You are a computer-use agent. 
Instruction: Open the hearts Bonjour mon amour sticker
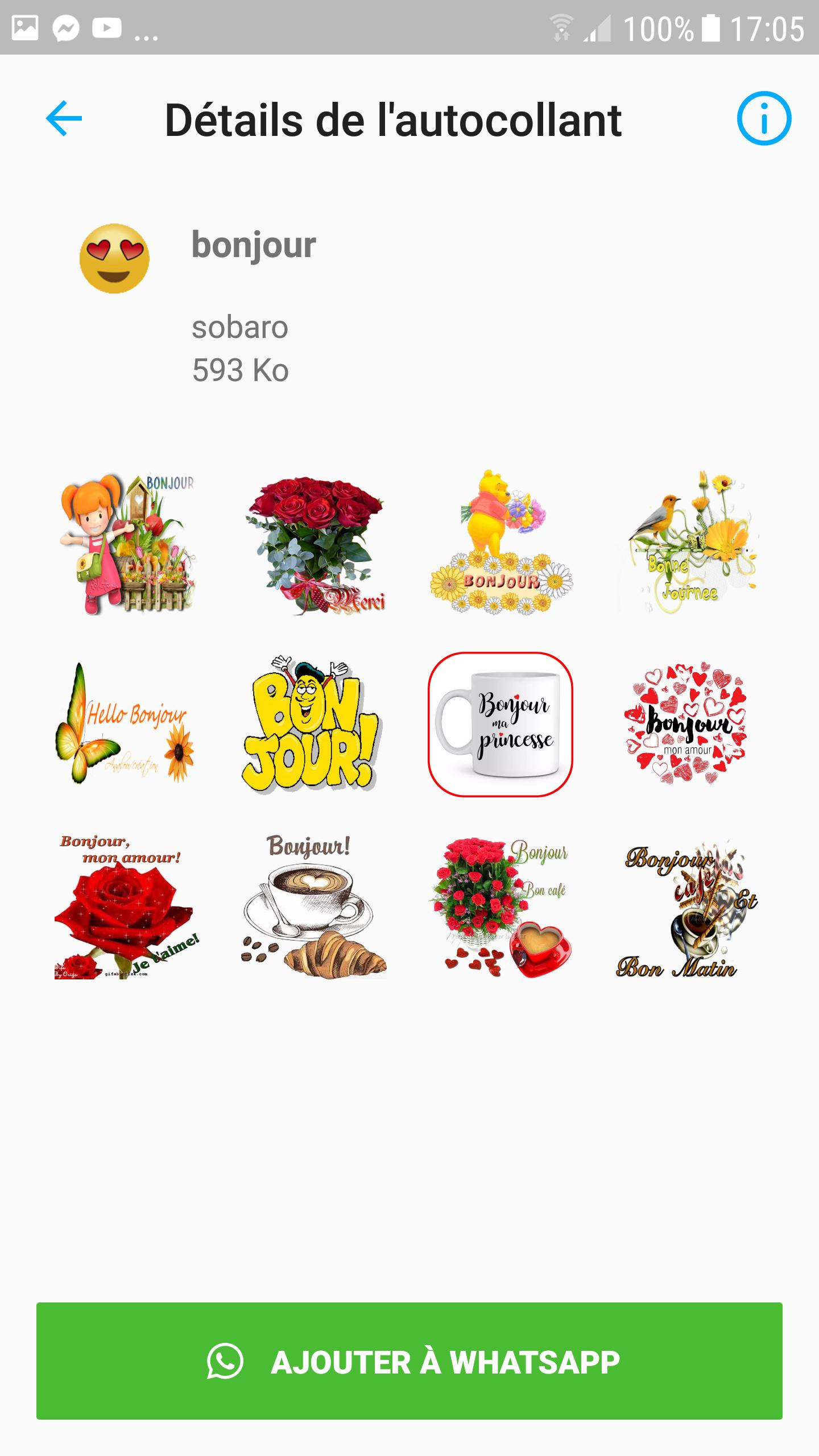point(687,724)
